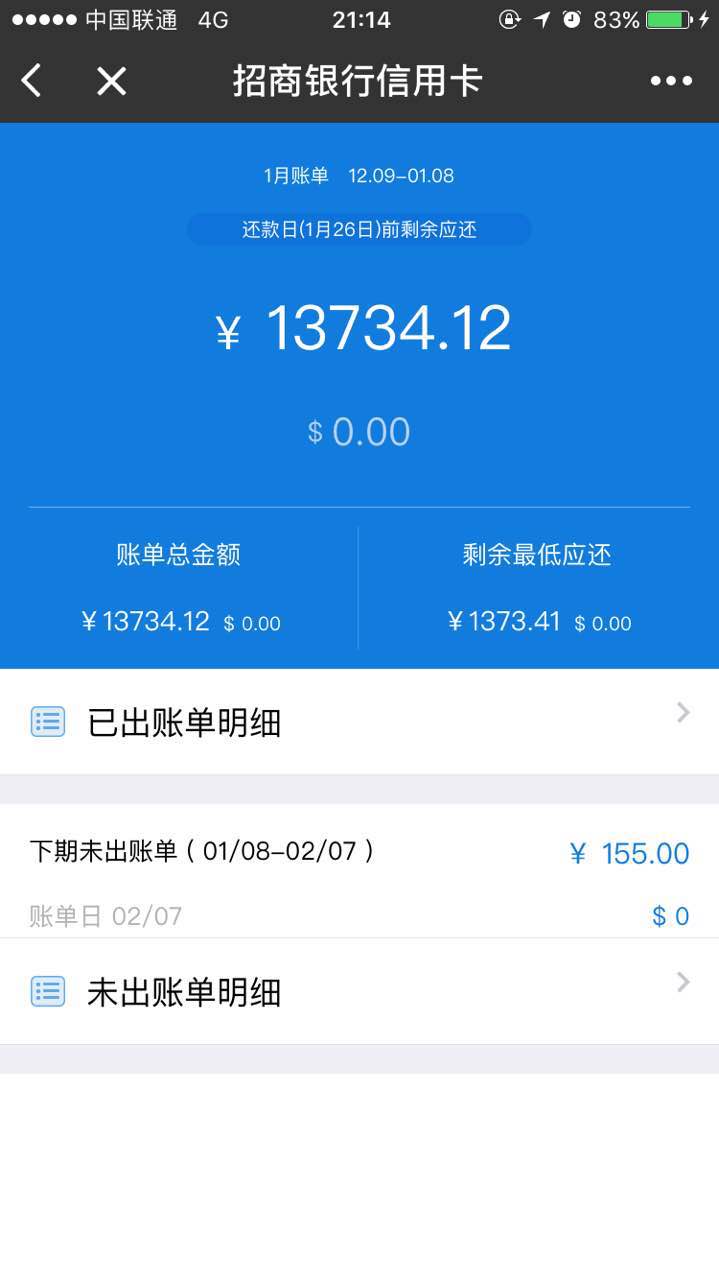Close the 招商银行信用卡 page

[111, 81]
